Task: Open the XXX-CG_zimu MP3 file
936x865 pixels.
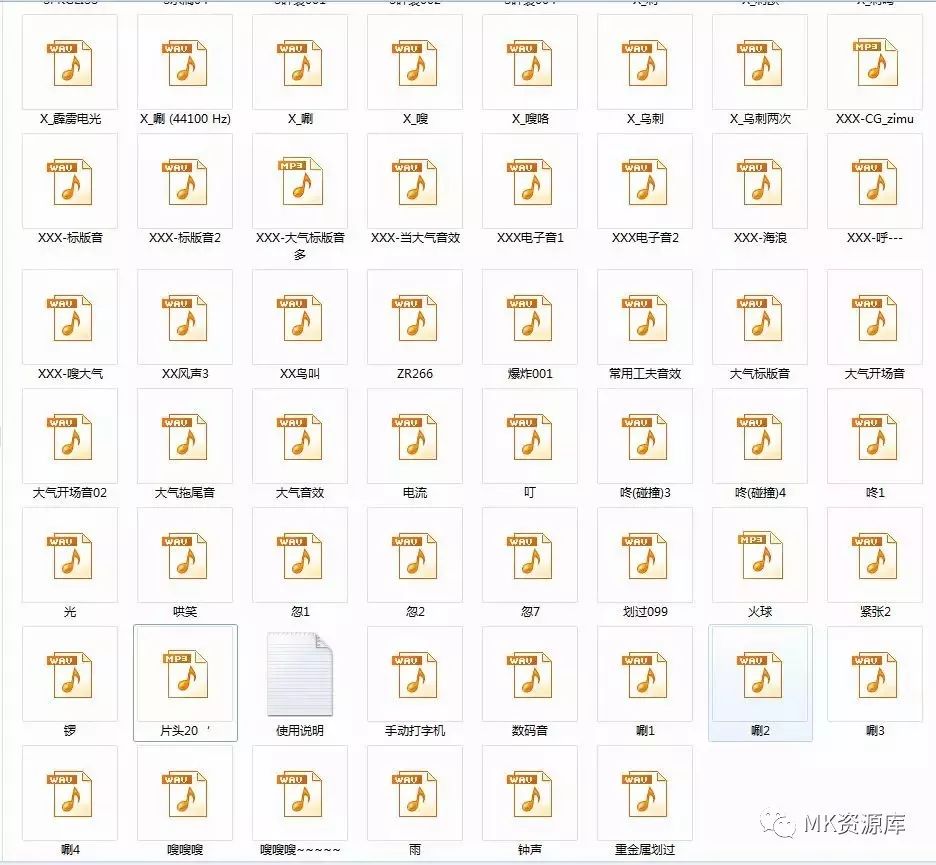Action: (x=875, y=63)
